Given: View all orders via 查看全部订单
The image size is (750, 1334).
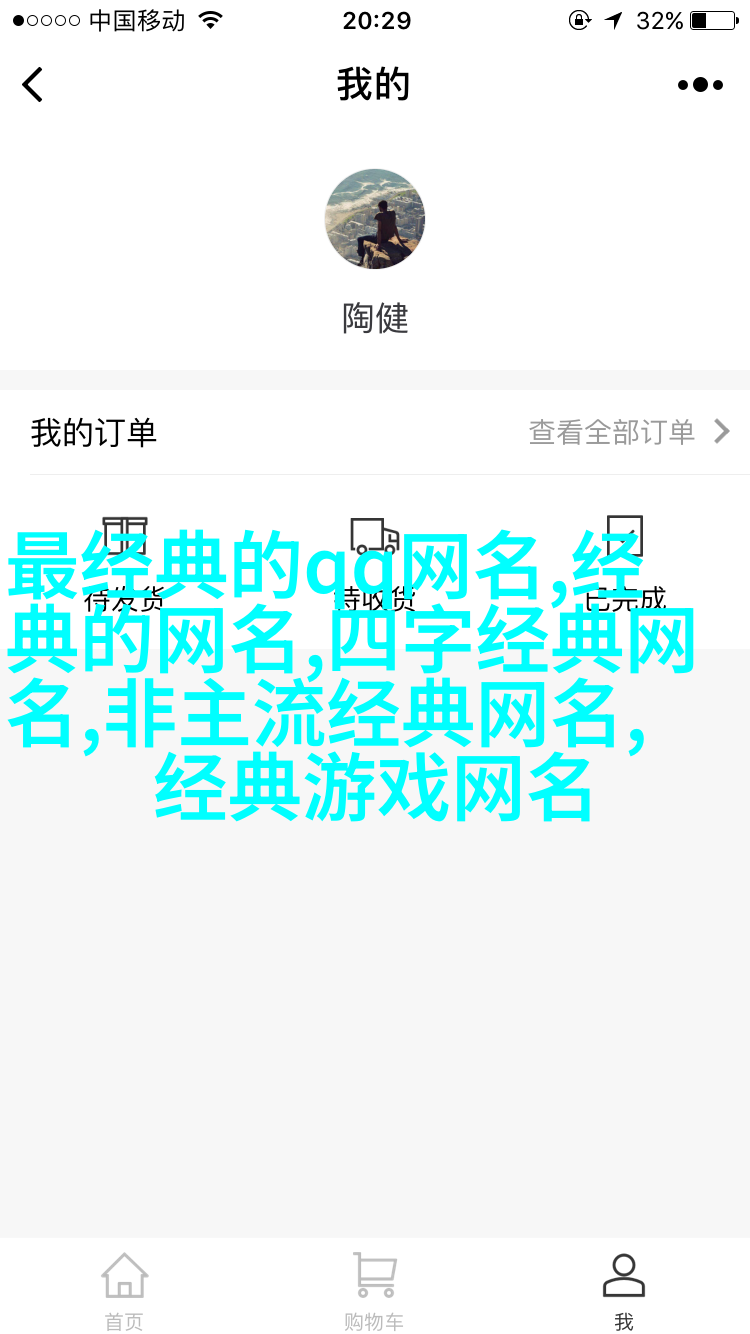Looking at the screenshot, I should tap(629, 432).
